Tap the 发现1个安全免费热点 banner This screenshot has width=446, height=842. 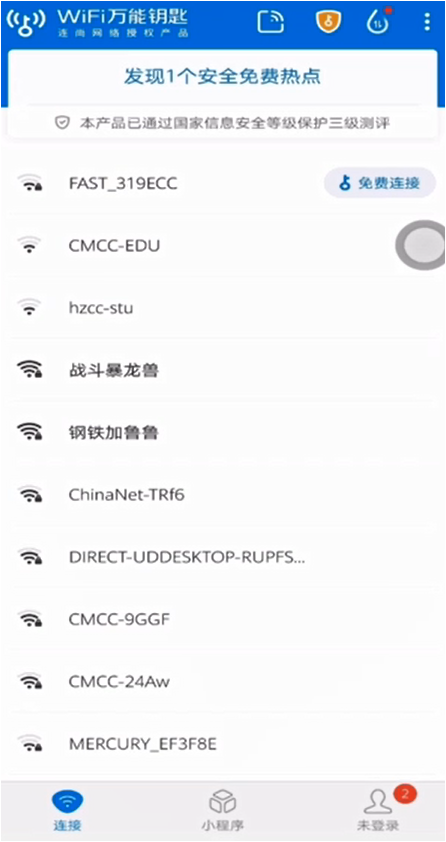click(x=222, y=76)
